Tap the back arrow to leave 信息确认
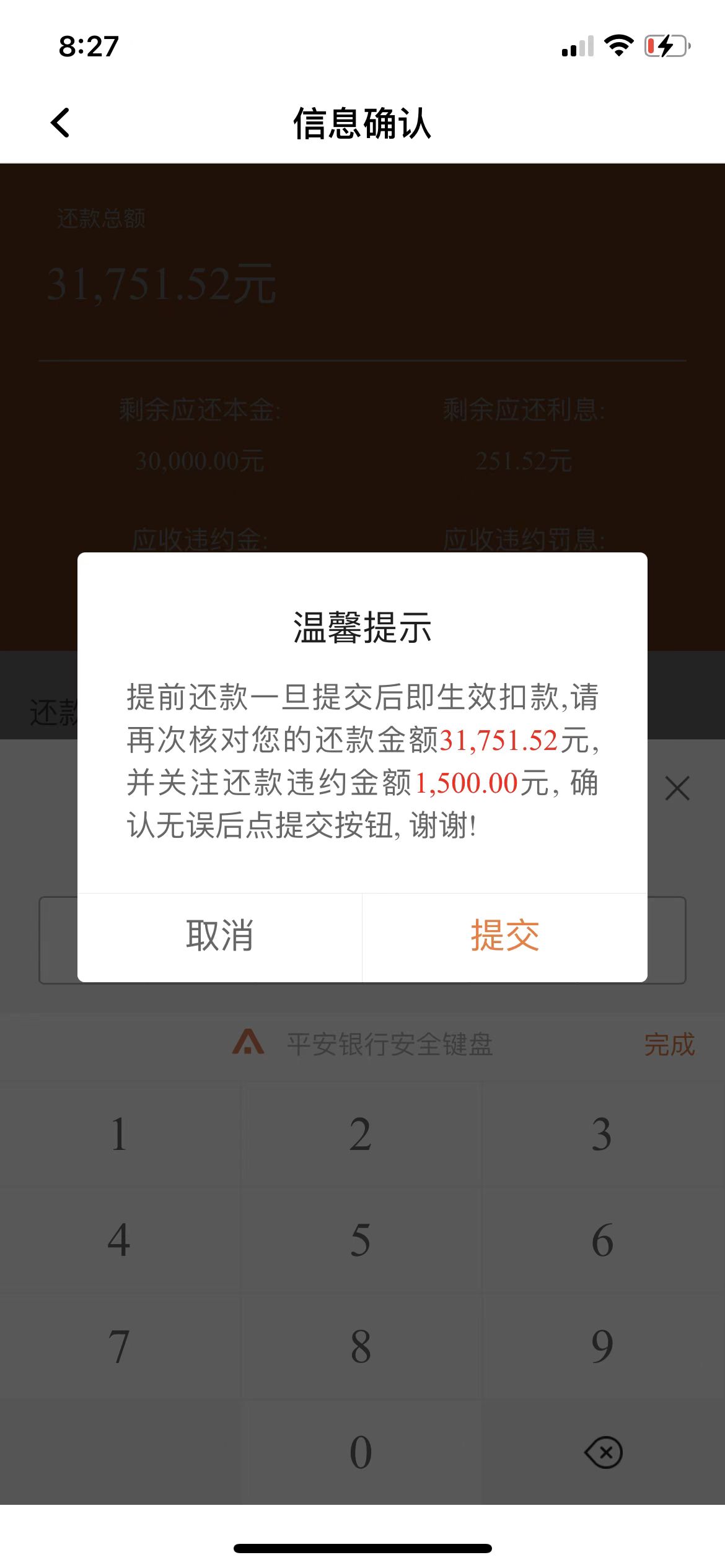 [60, 124]
